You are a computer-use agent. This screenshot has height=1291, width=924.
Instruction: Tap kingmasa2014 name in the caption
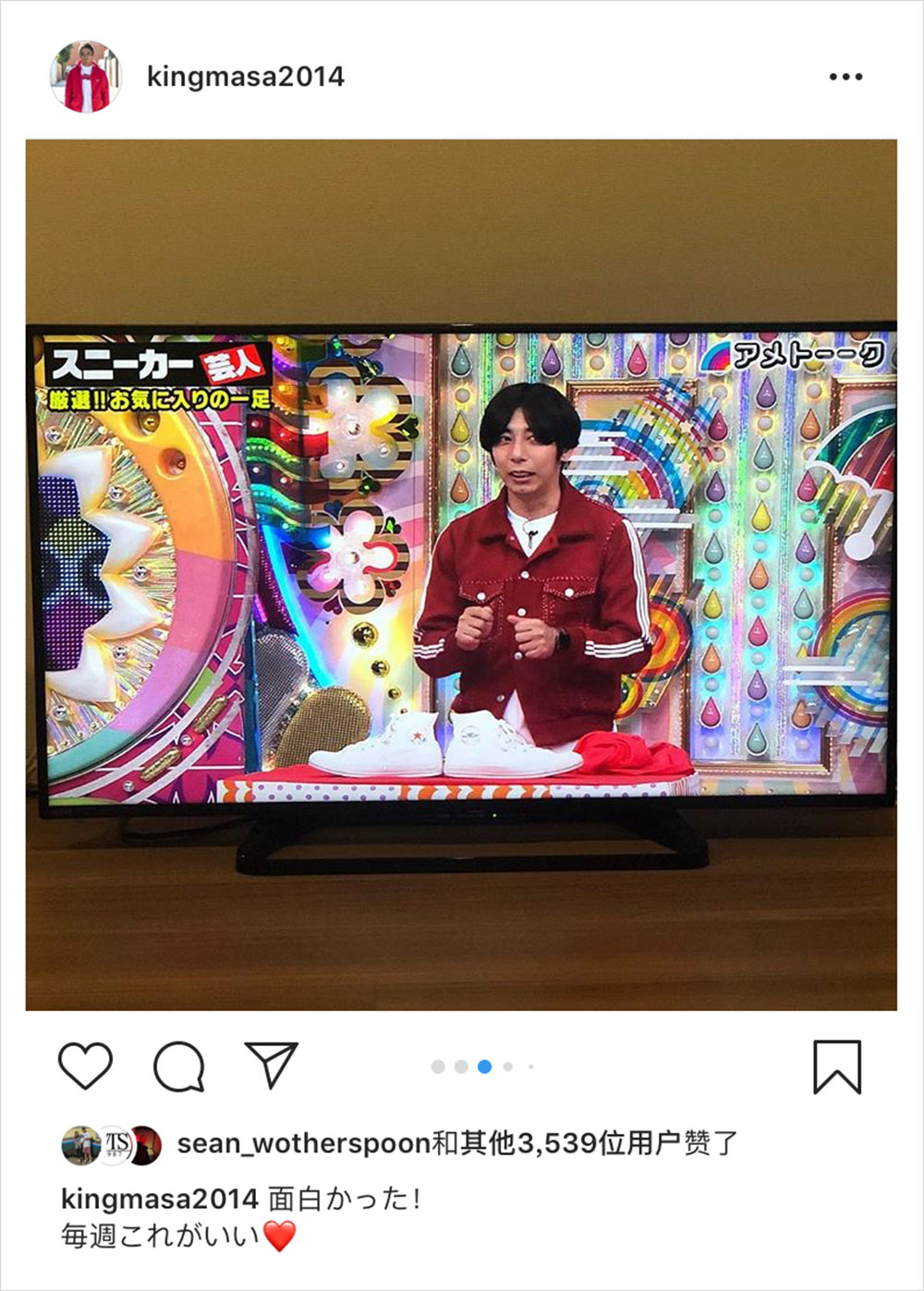click(x=159, y=1200)
